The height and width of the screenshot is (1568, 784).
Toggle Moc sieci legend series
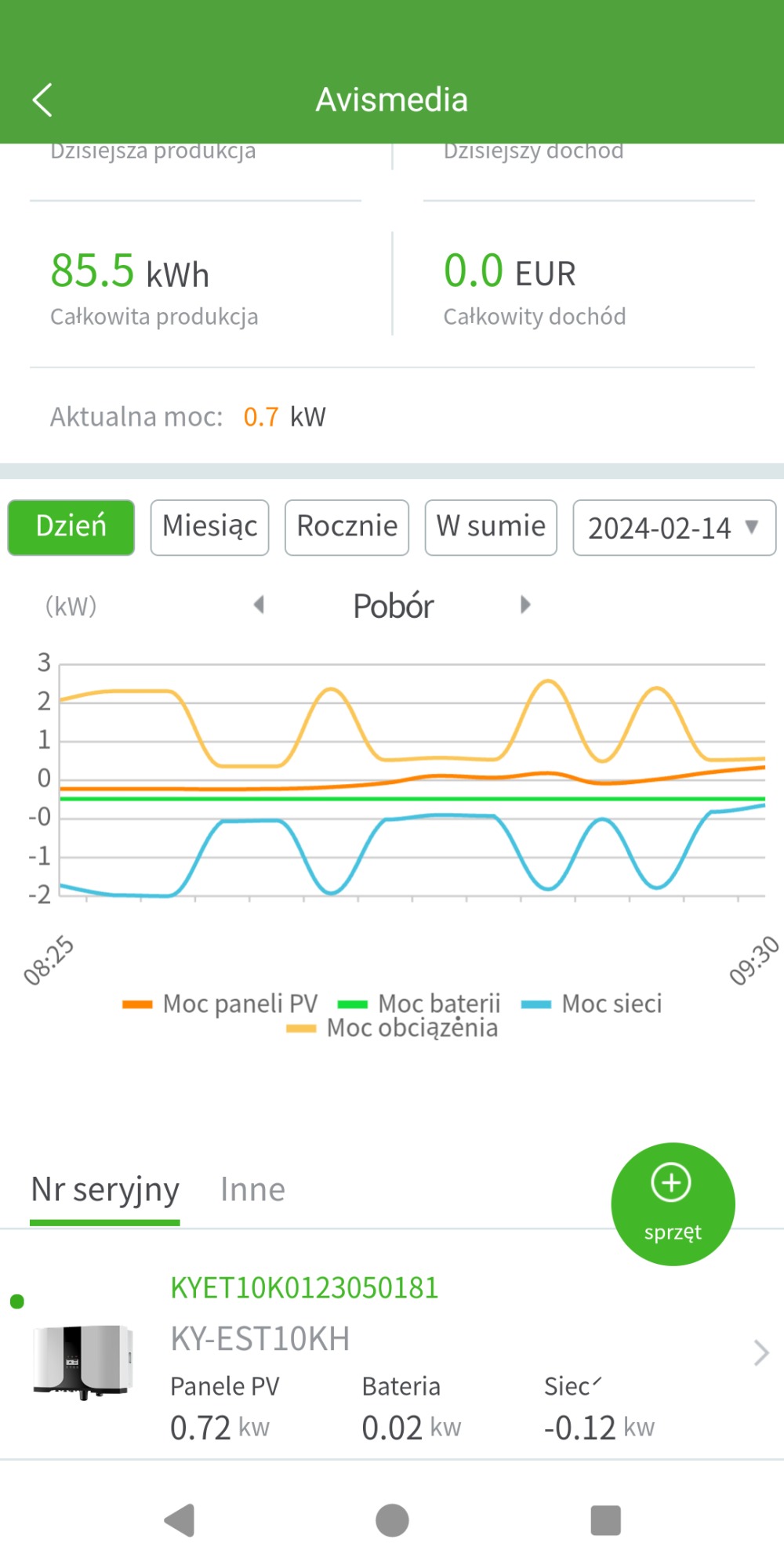pyautogui.click(x=591, y=1004)
